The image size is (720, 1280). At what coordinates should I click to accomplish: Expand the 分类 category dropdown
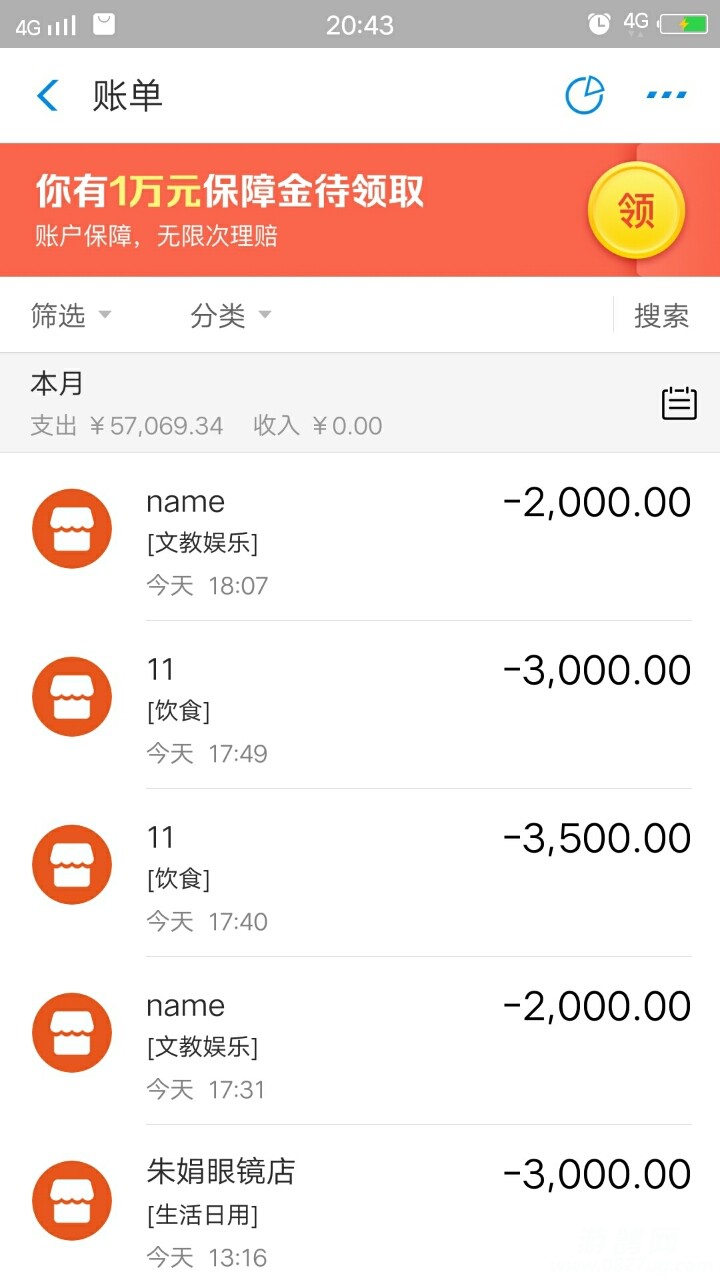tap(230, 316)
